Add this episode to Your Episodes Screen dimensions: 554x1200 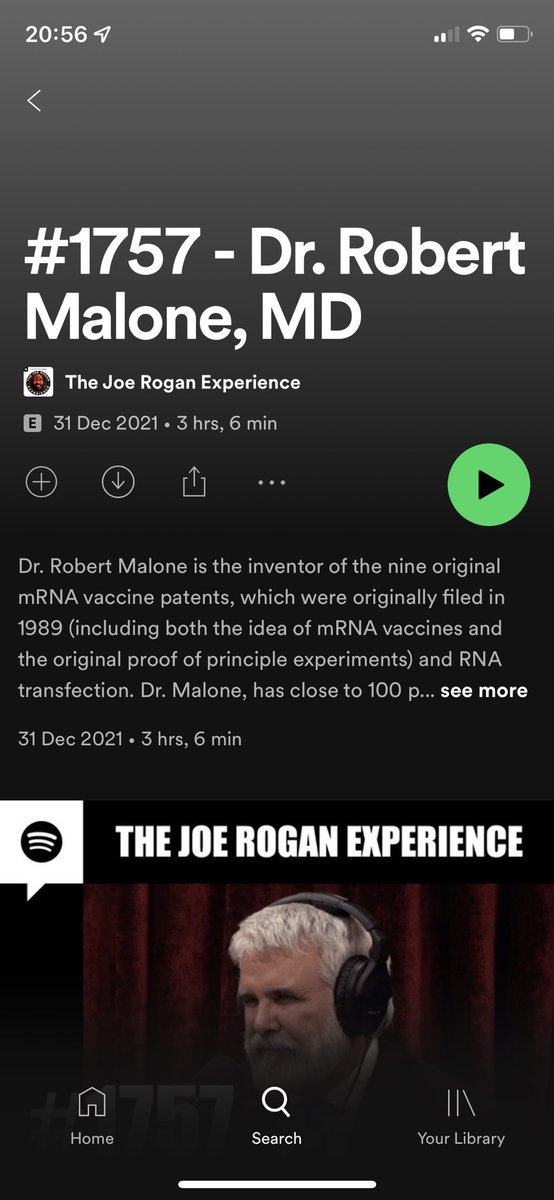click(x=41, y=482)
